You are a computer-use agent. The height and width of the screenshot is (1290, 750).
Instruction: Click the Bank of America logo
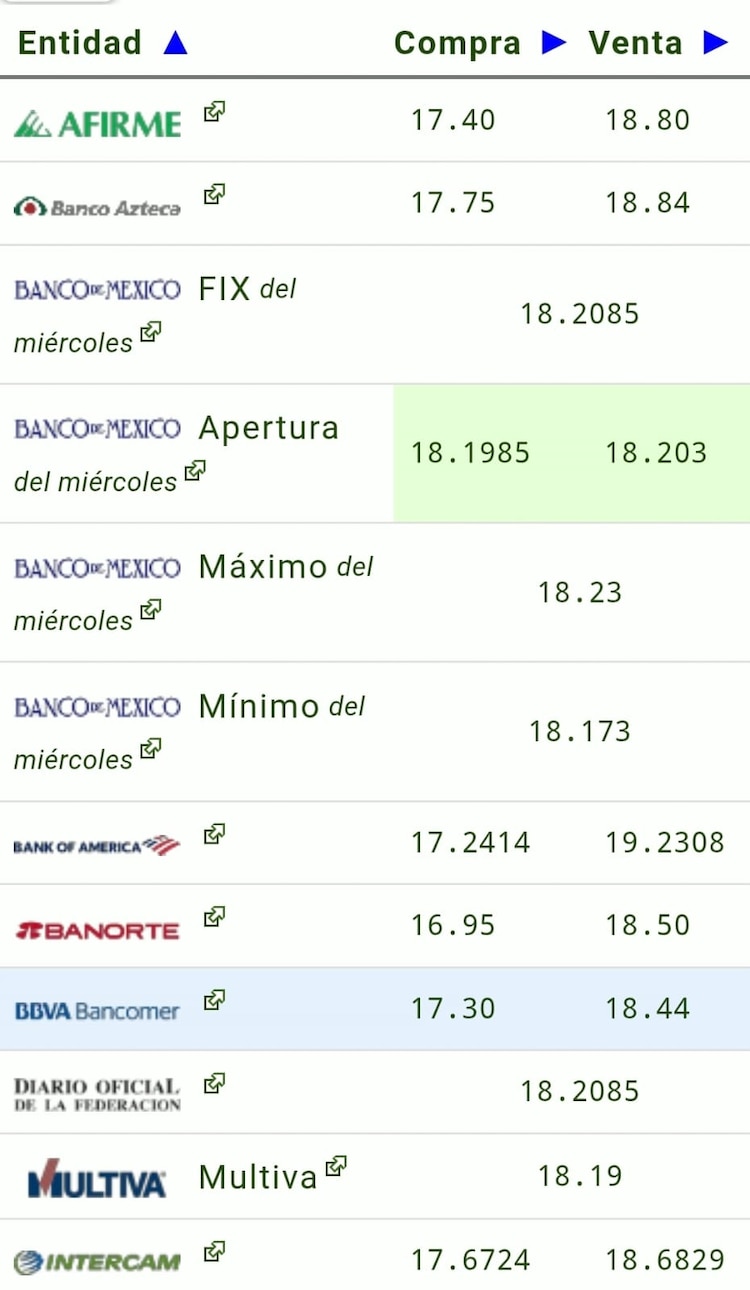tap(95, 841)
